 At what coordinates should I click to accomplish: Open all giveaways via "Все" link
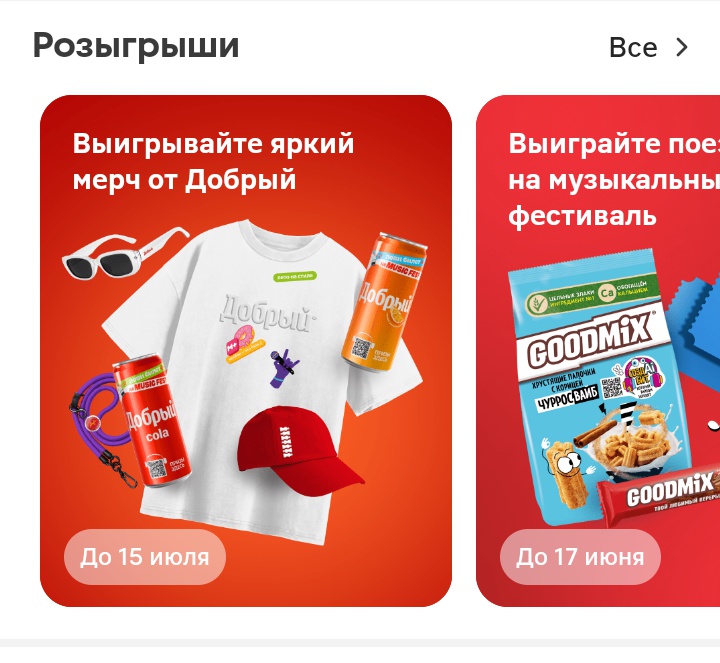(x=649, y=48)
